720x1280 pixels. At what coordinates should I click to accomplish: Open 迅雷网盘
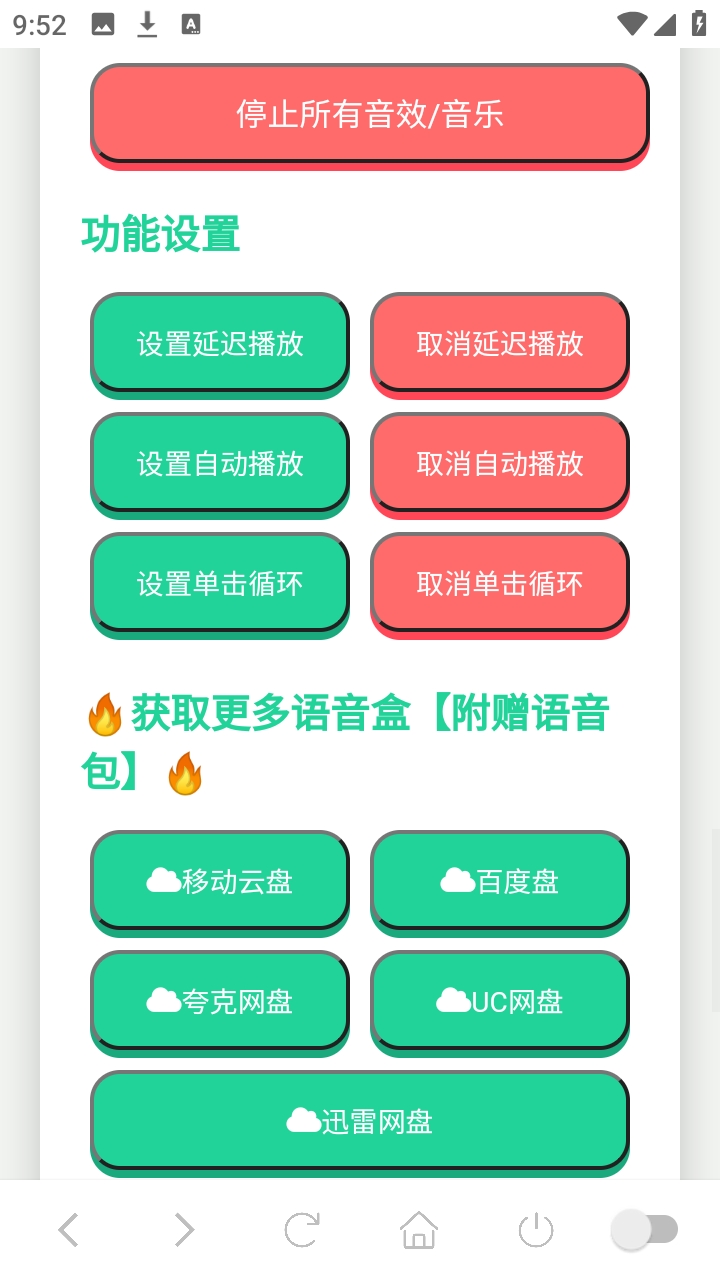pyautogui.click(x=360, y=1121)
